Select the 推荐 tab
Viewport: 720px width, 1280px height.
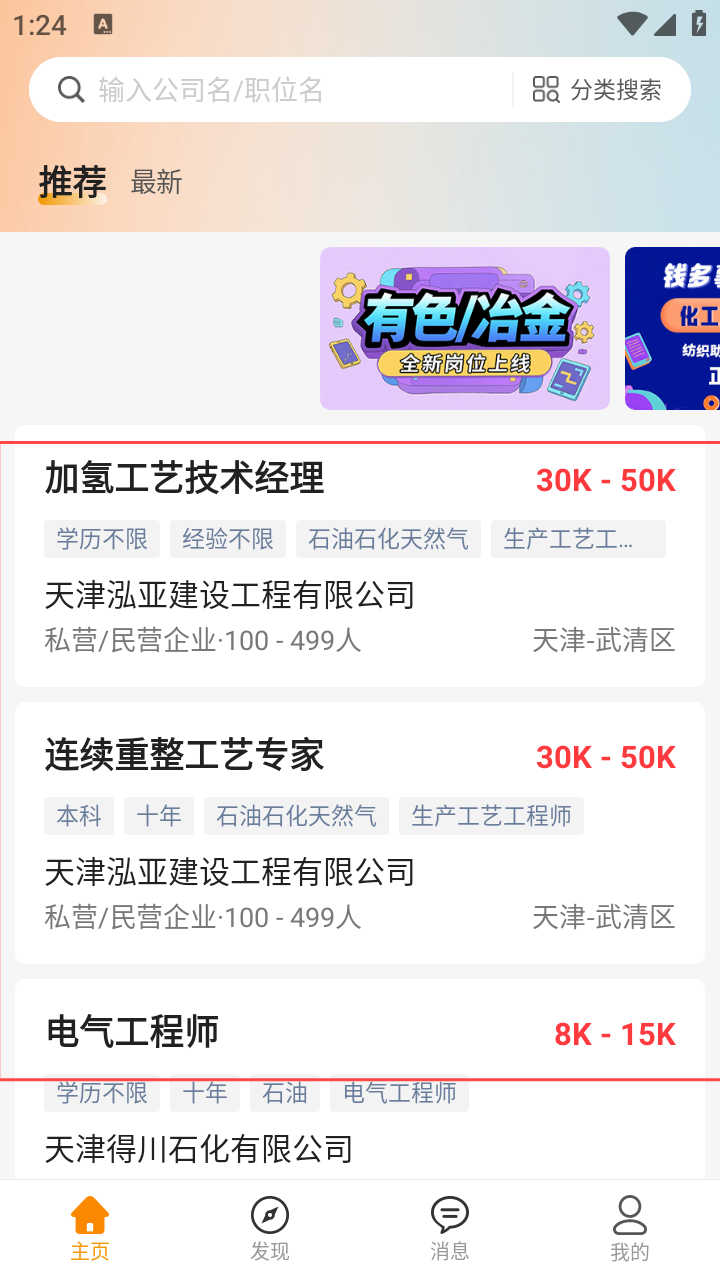[x=72, y=182]
